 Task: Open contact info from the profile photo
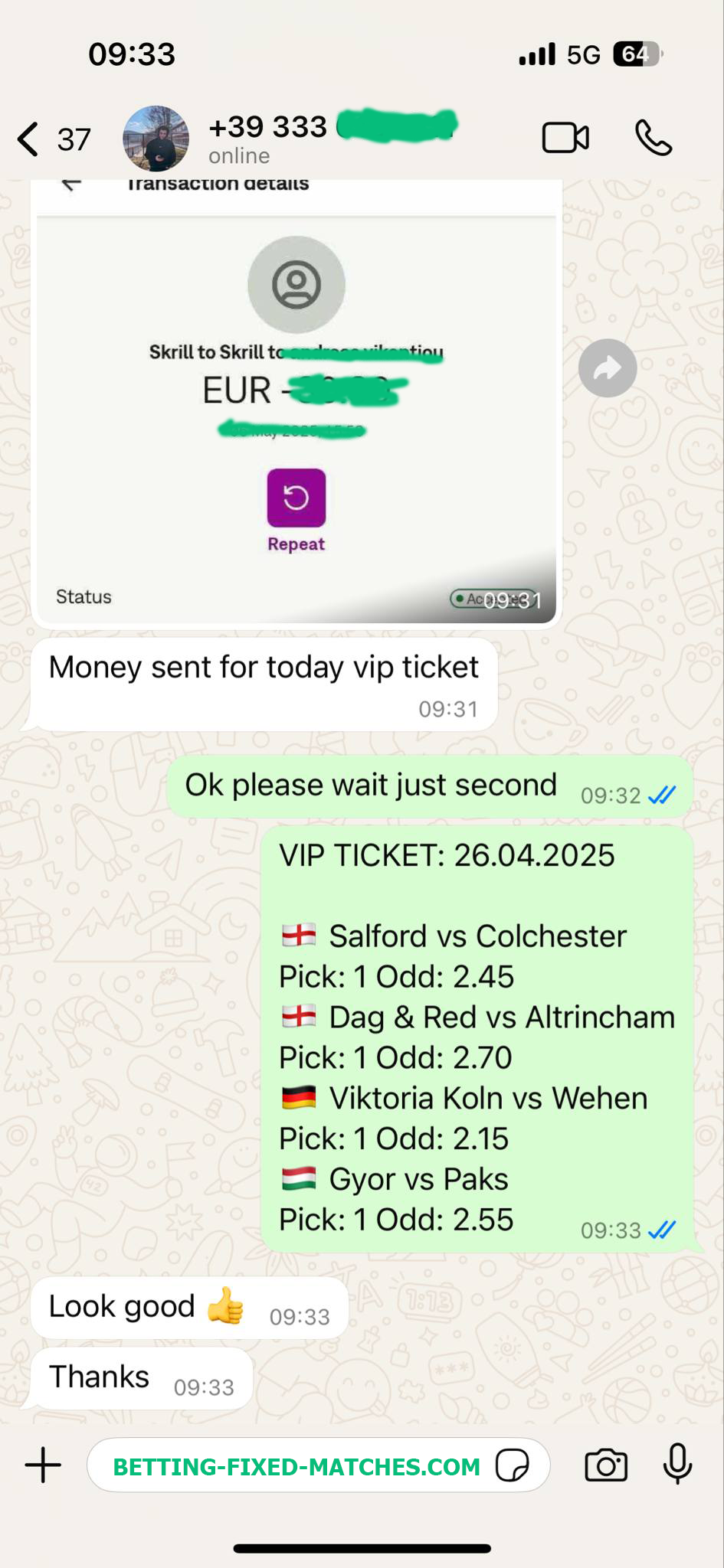click(156, 139)
